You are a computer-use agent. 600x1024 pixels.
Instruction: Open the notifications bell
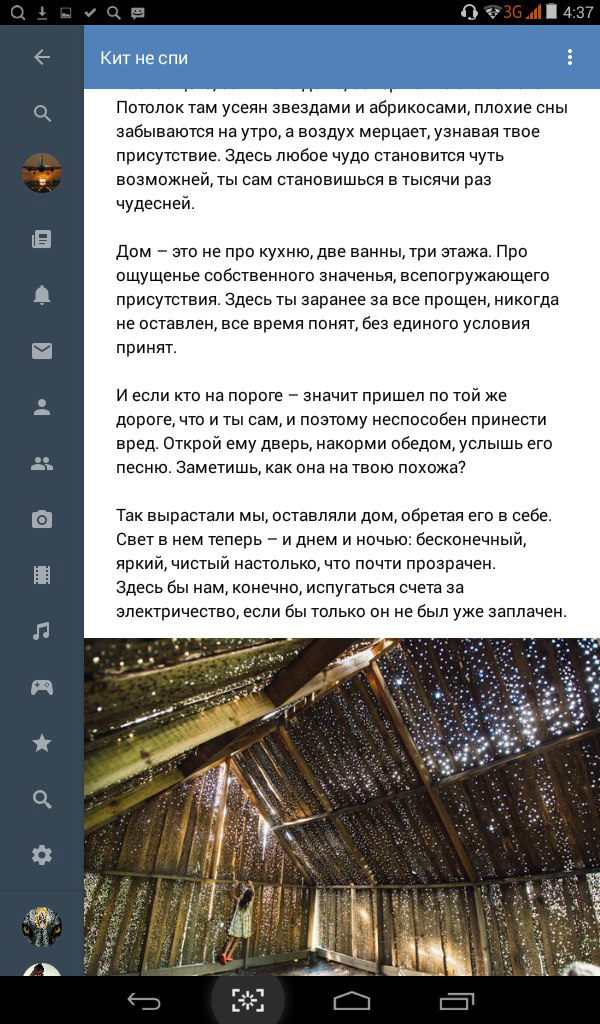coord(42,295)
